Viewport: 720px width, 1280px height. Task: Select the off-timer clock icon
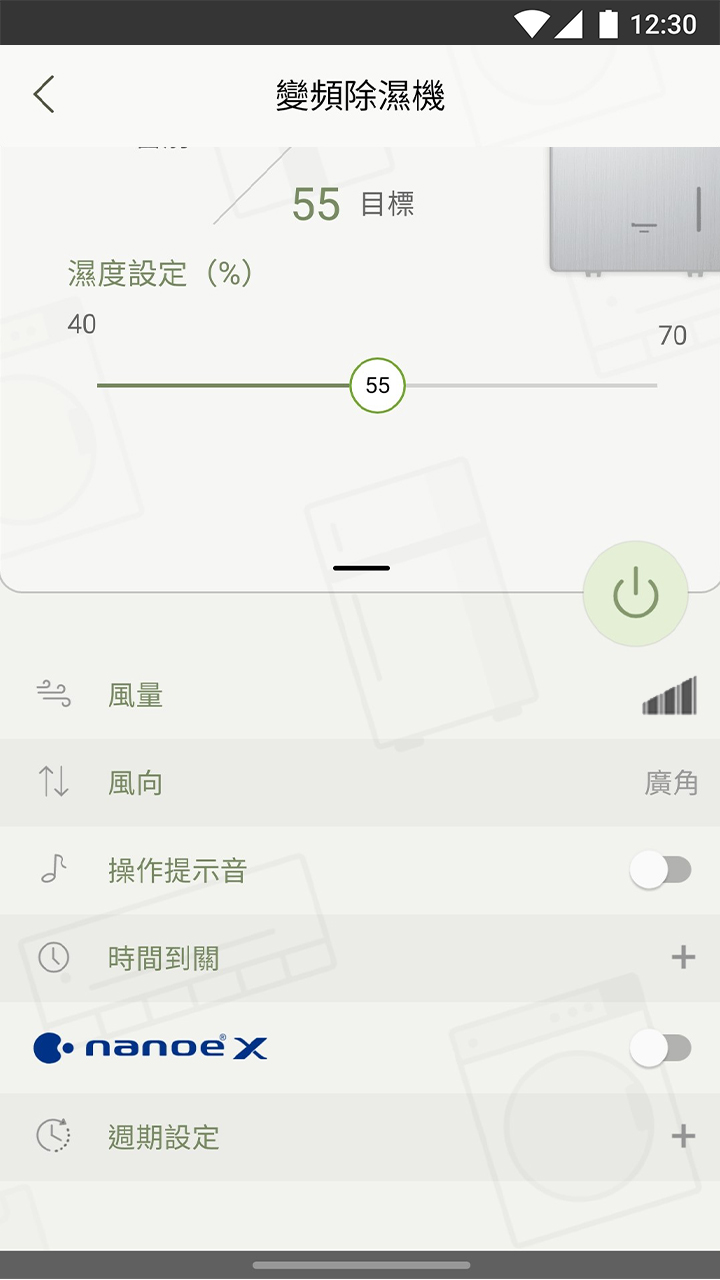54,958
